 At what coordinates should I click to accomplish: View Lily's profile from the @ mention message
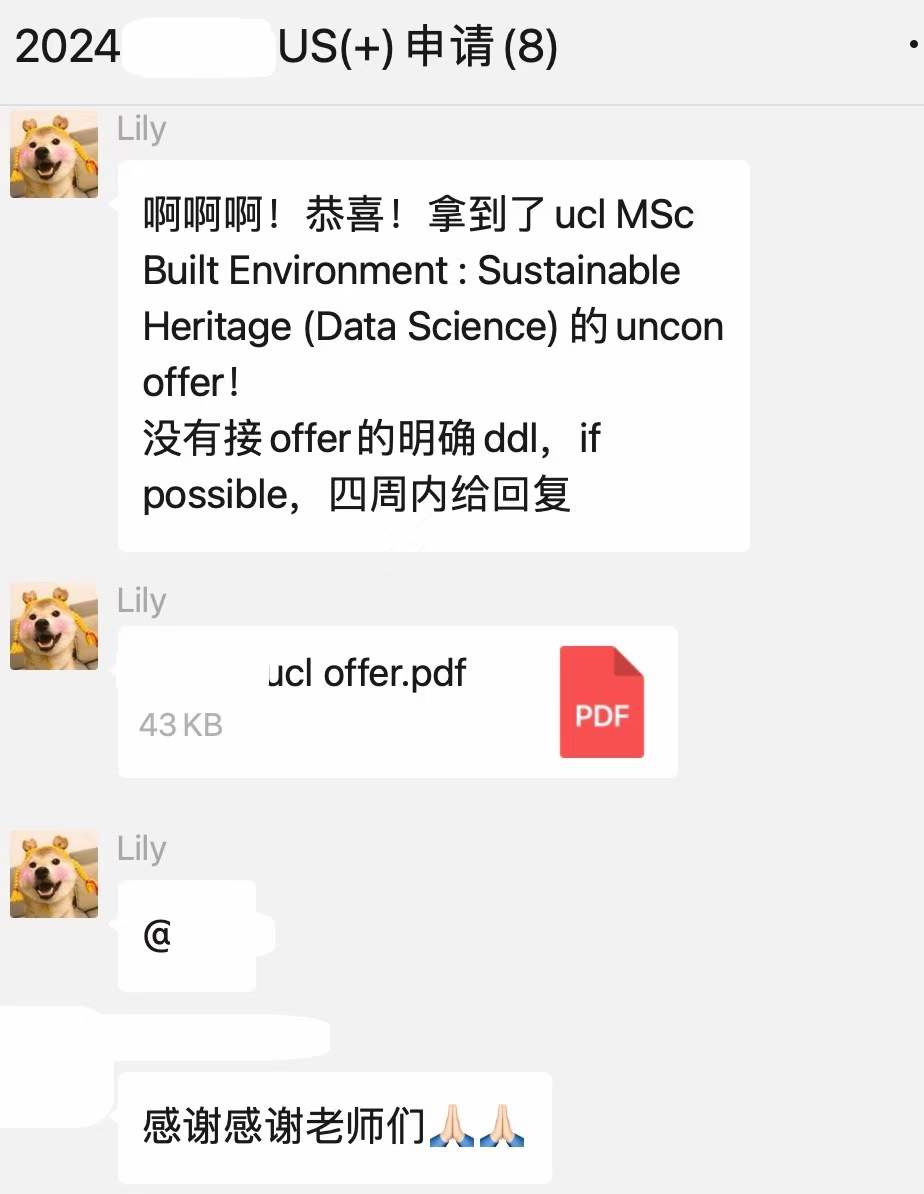click(54, 873)
